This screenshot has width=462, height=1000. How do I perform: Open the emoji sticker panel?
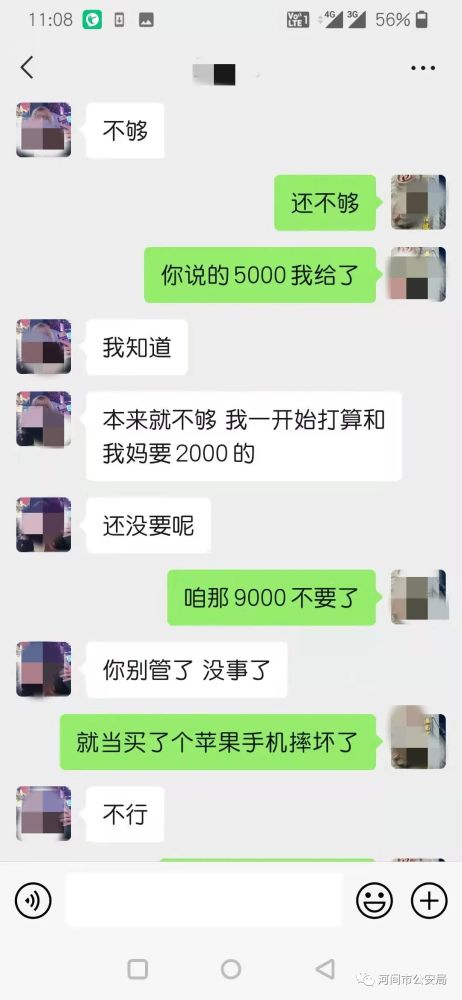374,901
